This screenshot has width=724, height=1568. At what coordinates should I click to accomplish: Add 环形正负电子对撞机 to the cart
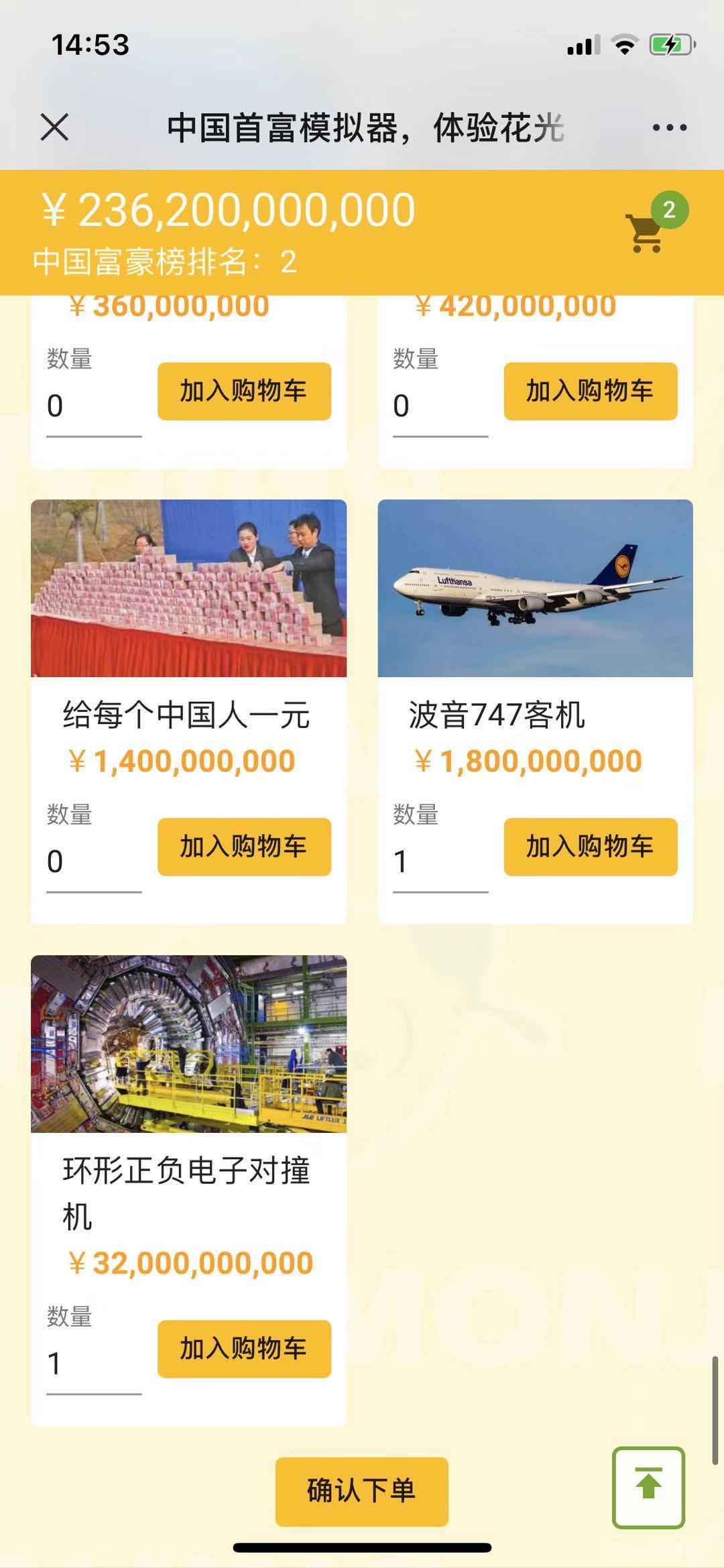click(243, 1349)
